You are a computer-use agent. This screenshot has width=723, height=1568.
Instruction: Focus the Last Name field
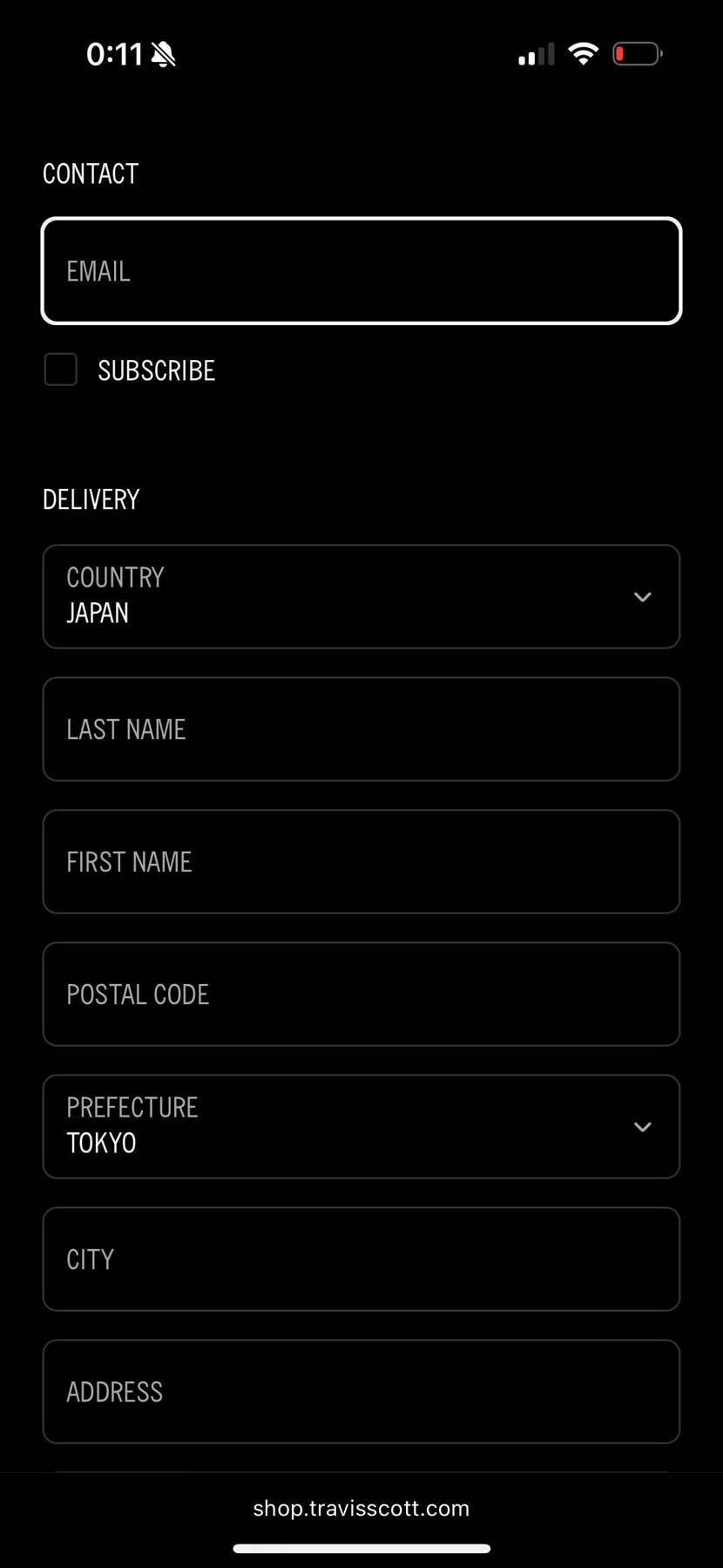coord(361,730)
